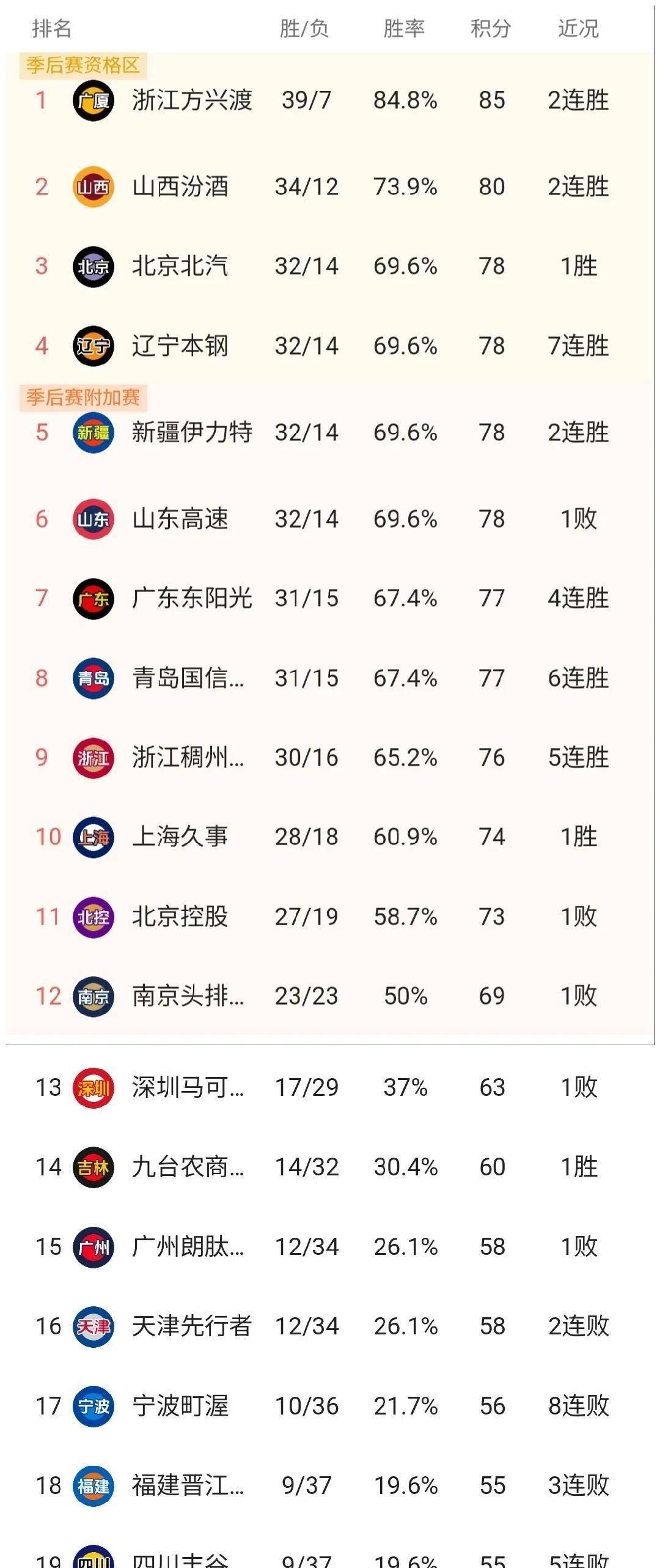Click the 北京控股 purple badge
The width and height of the screenshot is (660, 1568).
93,916
